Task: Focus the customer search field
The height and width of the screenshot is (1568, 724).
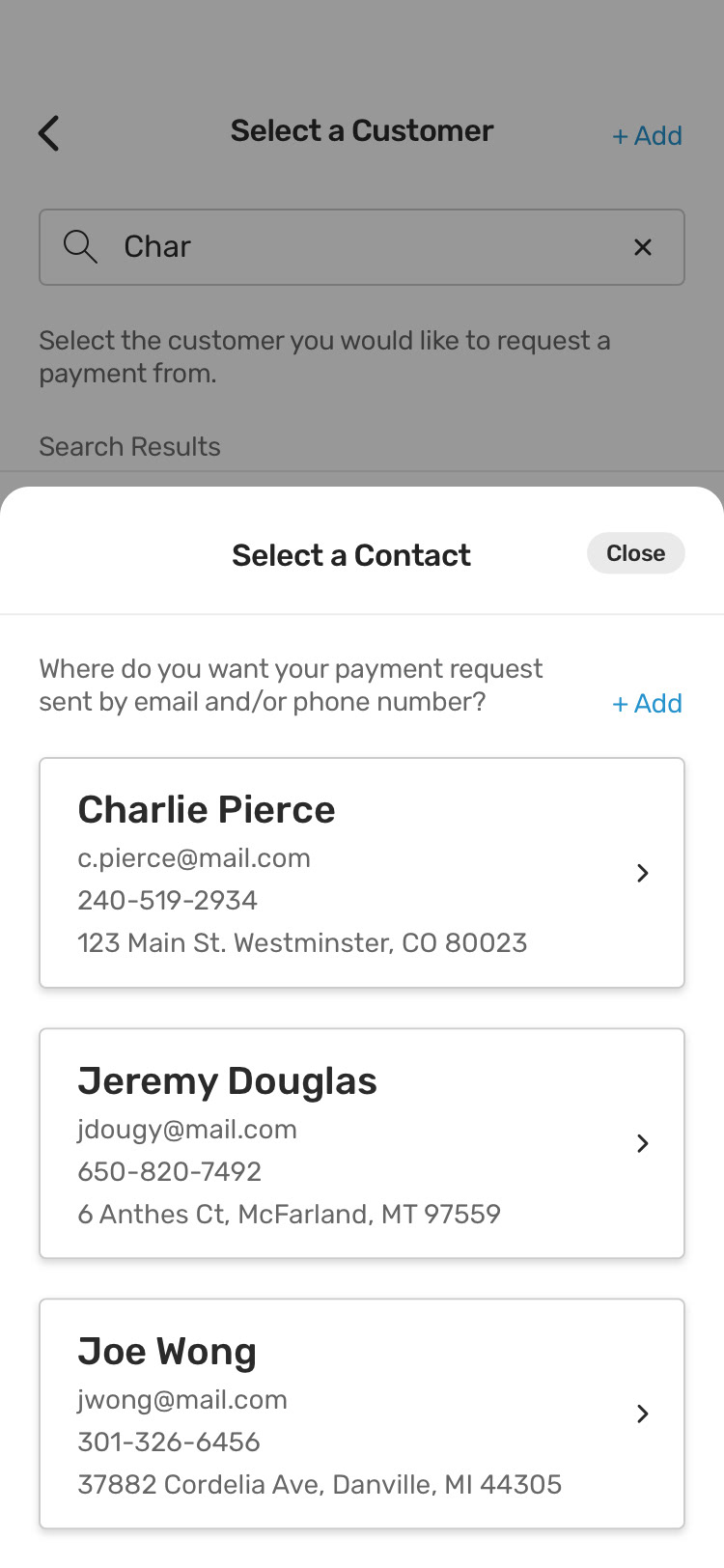Action: click(362, 247)
